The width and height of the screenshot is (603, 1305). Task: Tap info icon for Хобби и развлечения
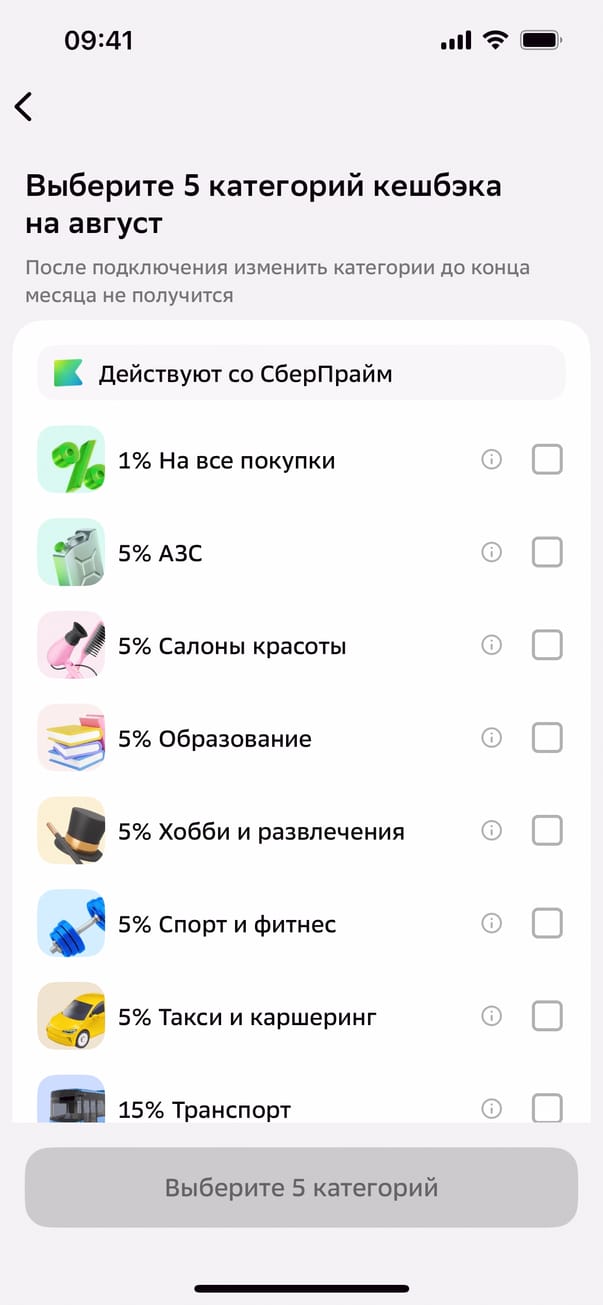click(491, 831)
